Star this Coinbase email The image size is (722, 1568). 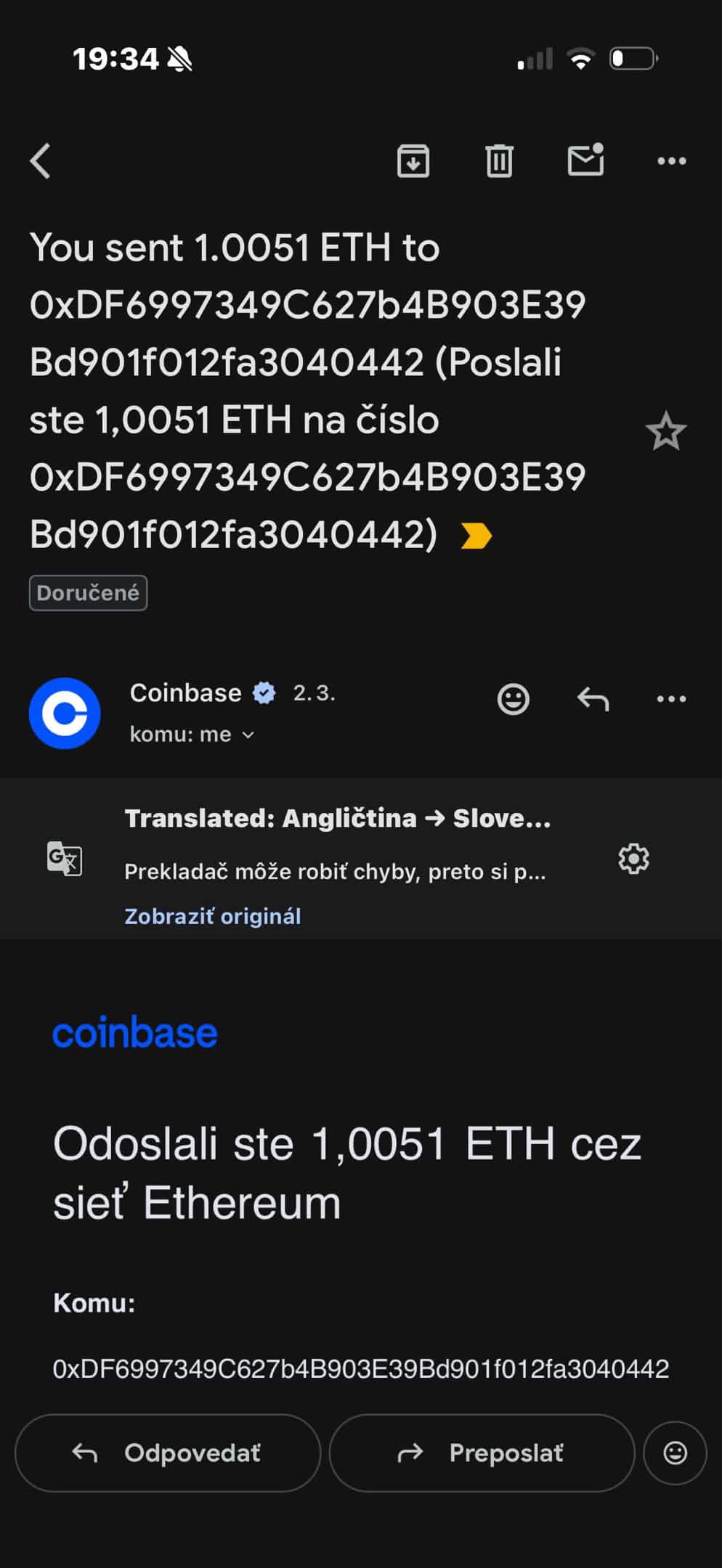pos(665,432)
